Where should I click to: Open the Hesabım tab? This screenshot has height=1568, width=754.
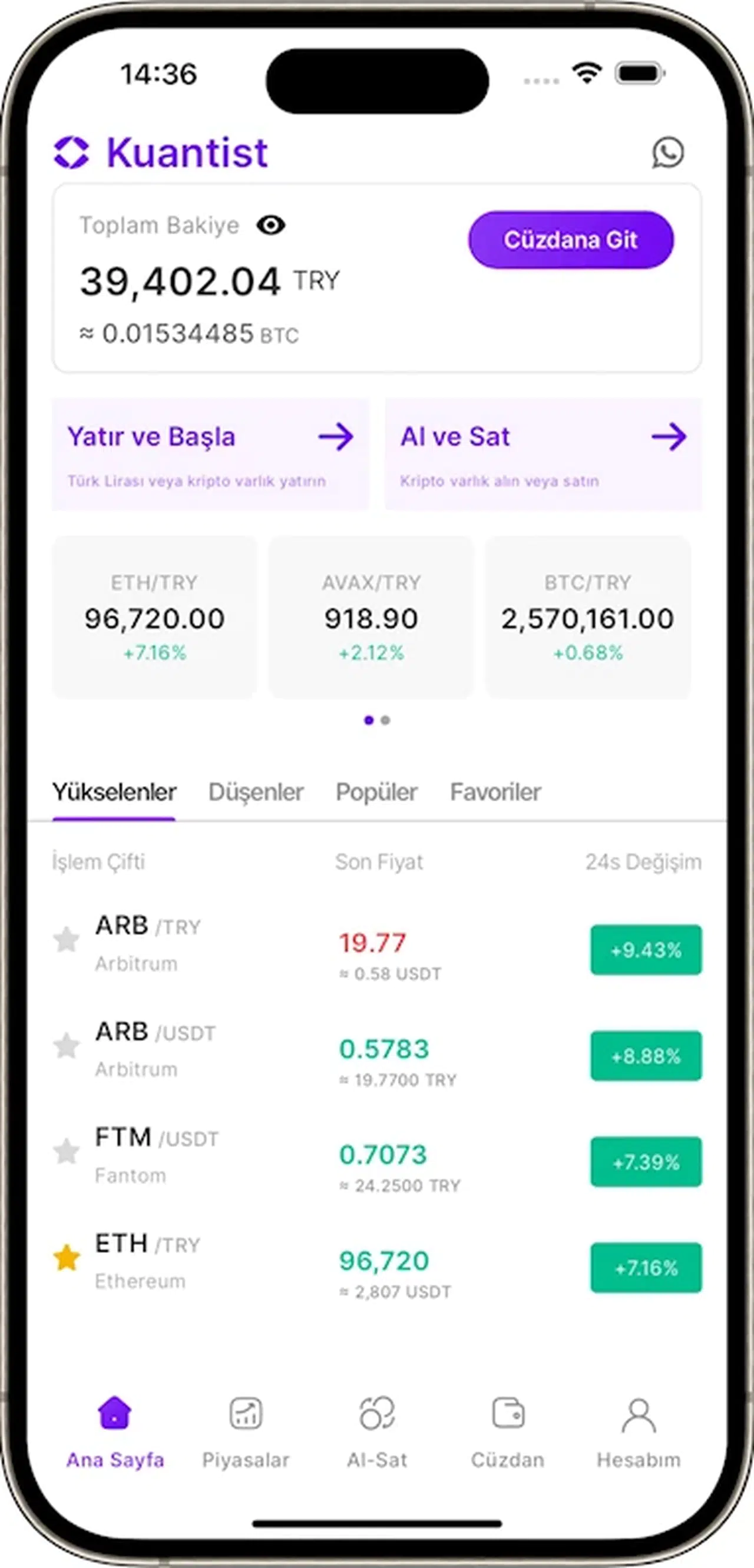coord(639,1431)
